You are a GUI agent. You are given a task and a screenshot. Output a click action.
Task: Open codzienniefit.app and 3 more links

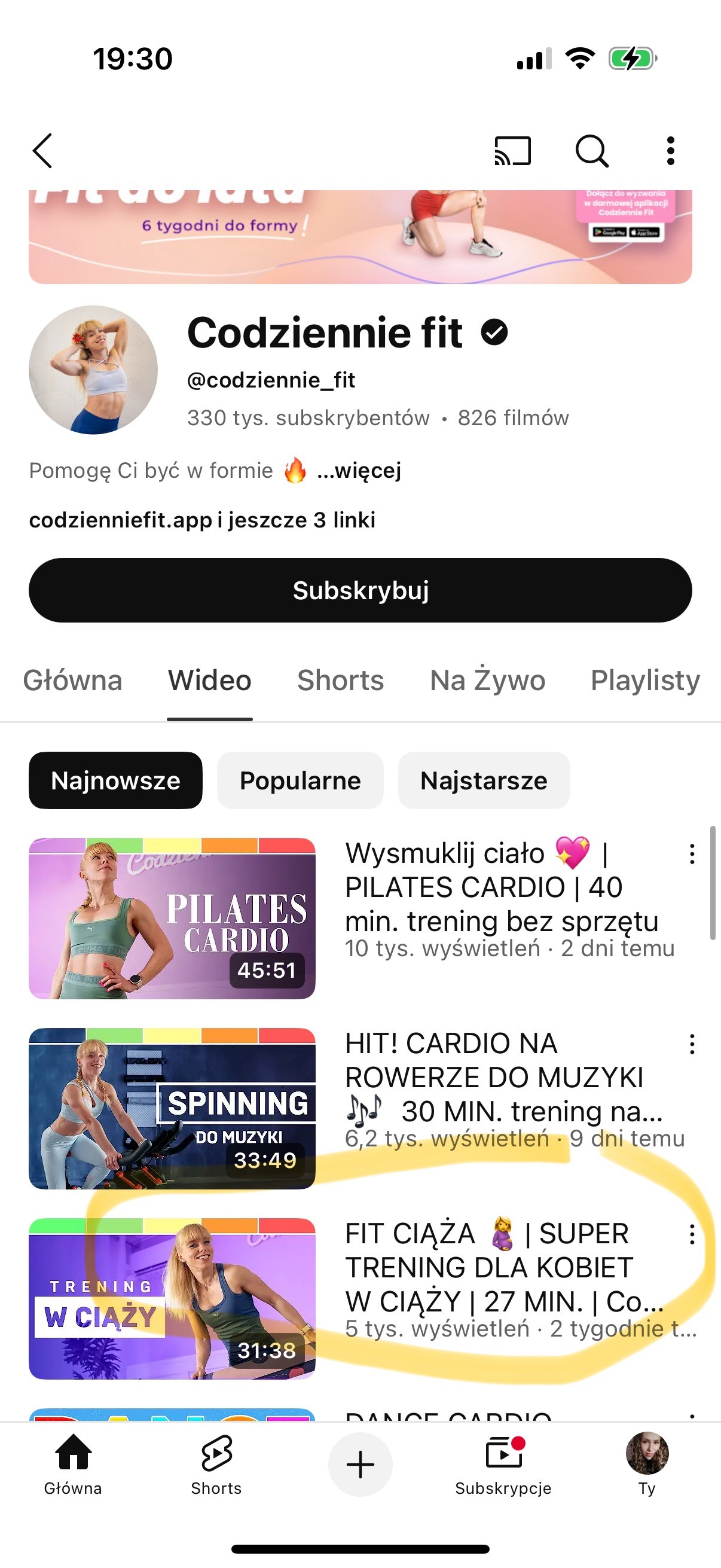coord(202,520)
